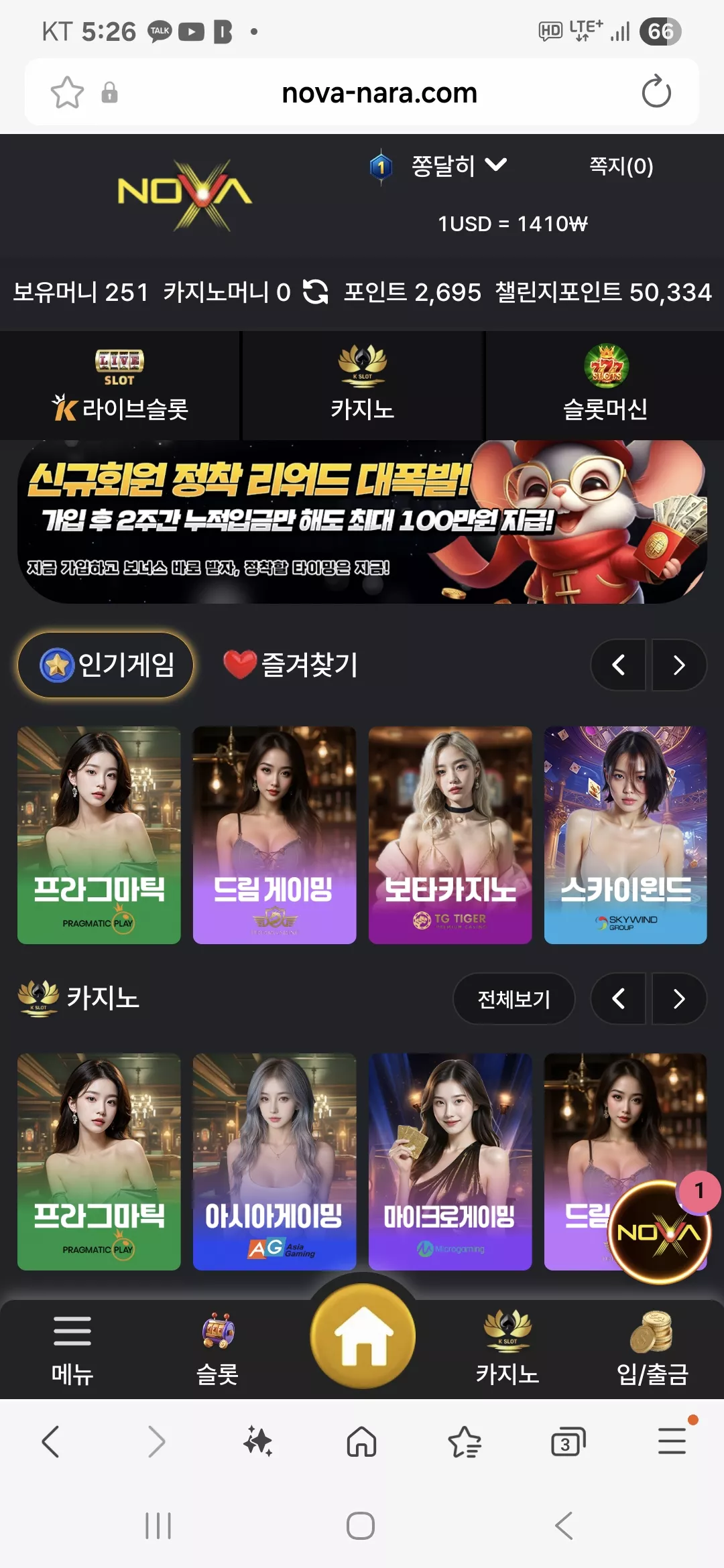Select the 인기게임 chip

(x=106, y=665)
